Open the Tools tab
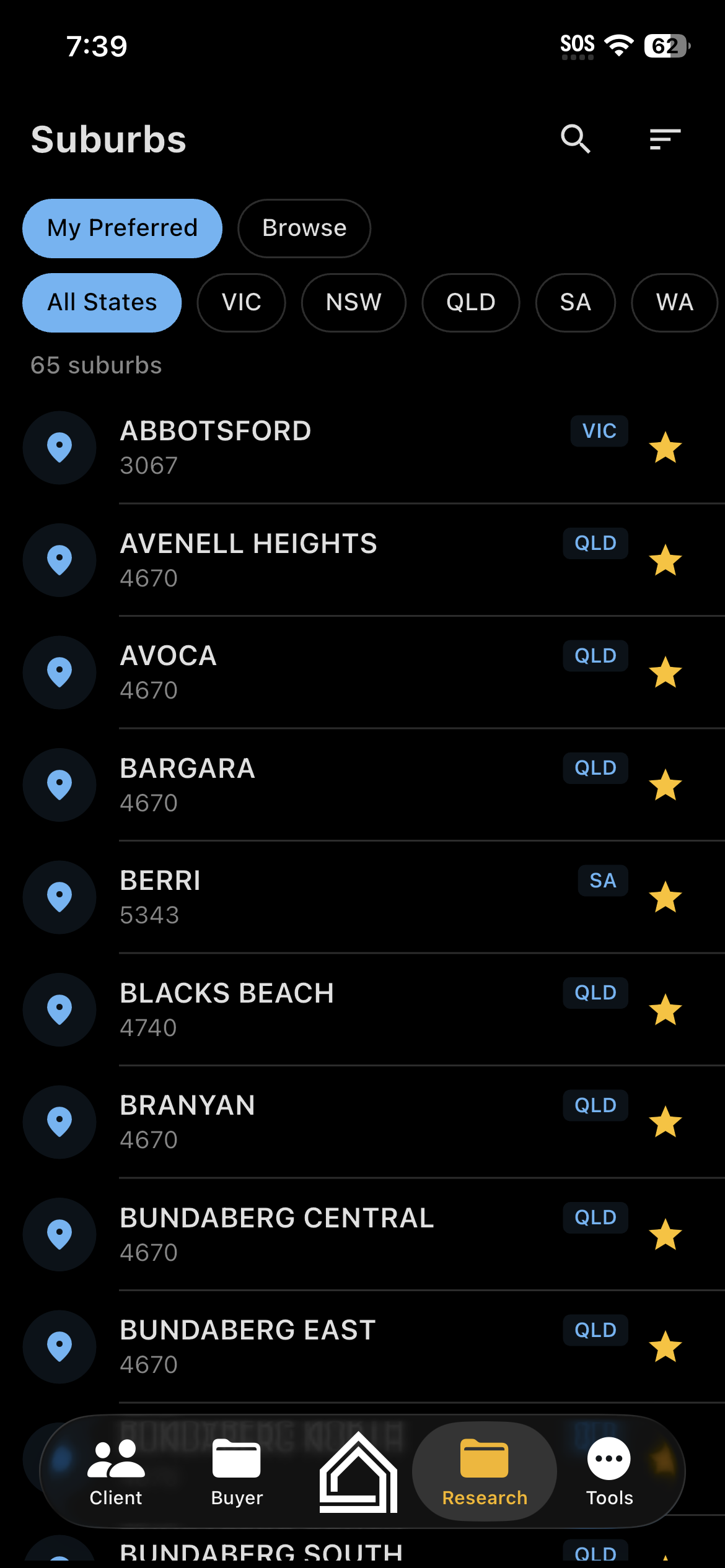This screenshot has width=725, height=1568. point(609,1473)
